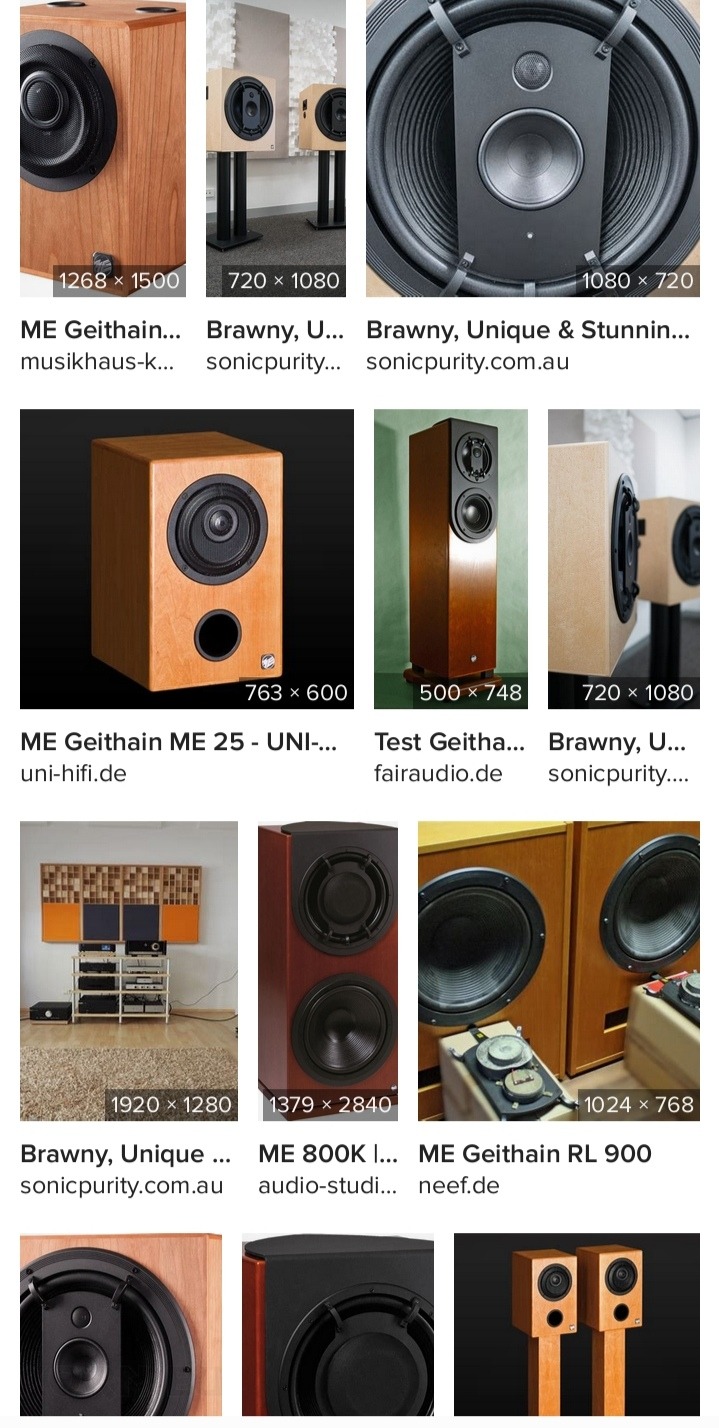This screenshot has width=719, height=1428.
Task: Open the Test Geithain result from fairaudio.de
Action: [x=450, y=558]
